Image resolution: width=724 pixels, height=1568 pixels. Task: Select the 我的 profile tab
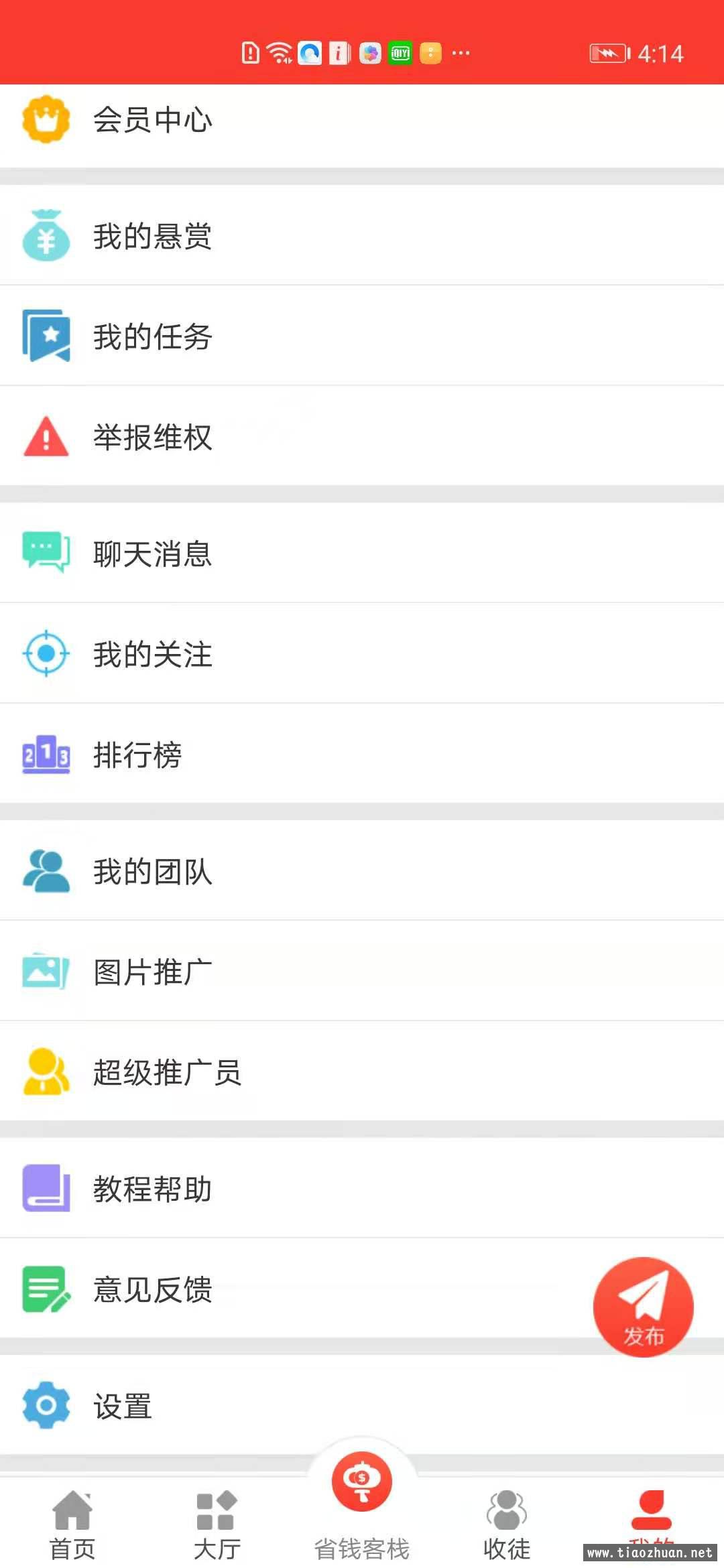(651, 1514)
